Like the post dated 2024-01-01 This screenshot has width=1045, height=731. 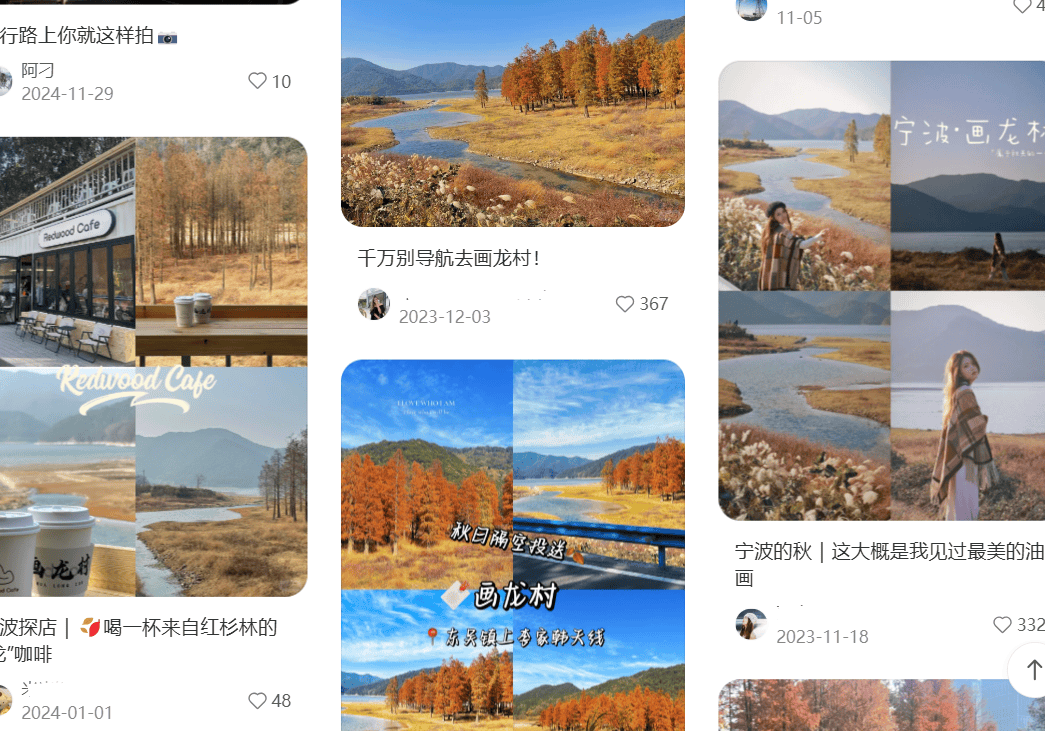[258, 701]
